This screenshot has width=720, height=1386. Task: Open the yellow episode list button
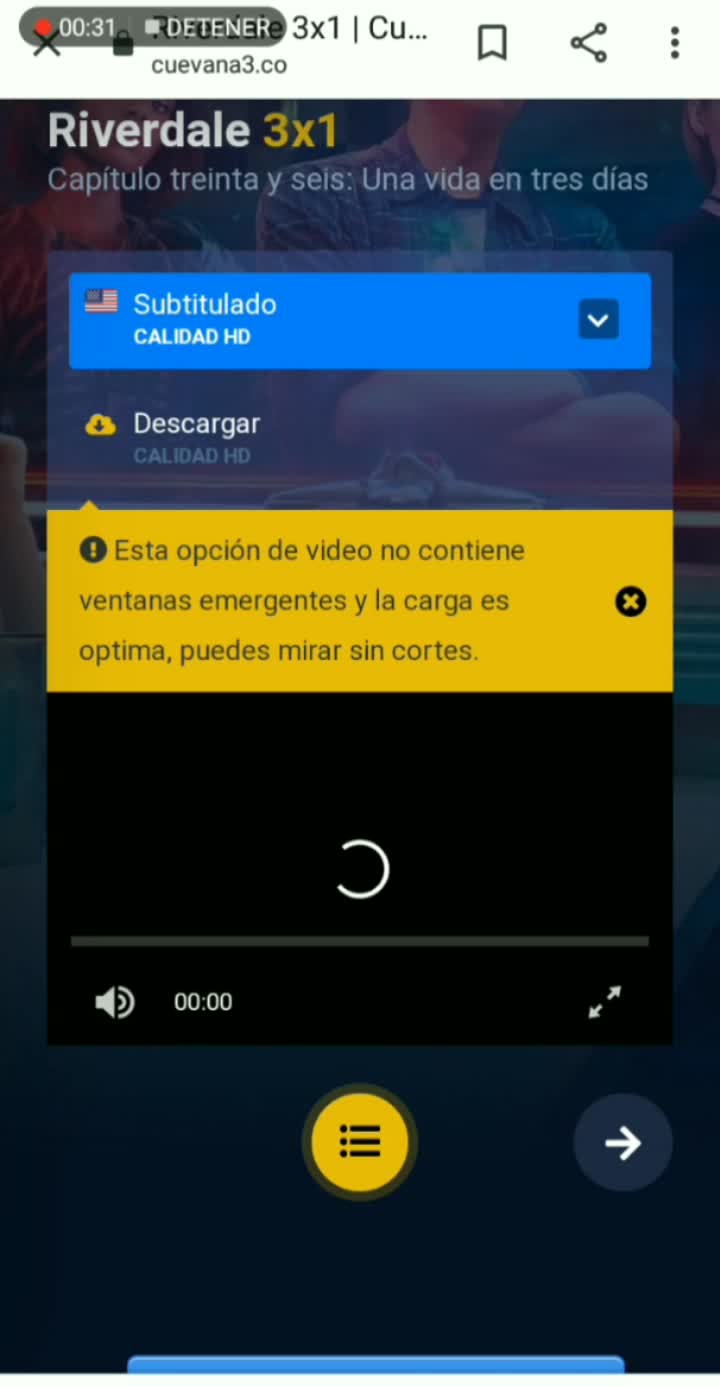pos(360,1141)
